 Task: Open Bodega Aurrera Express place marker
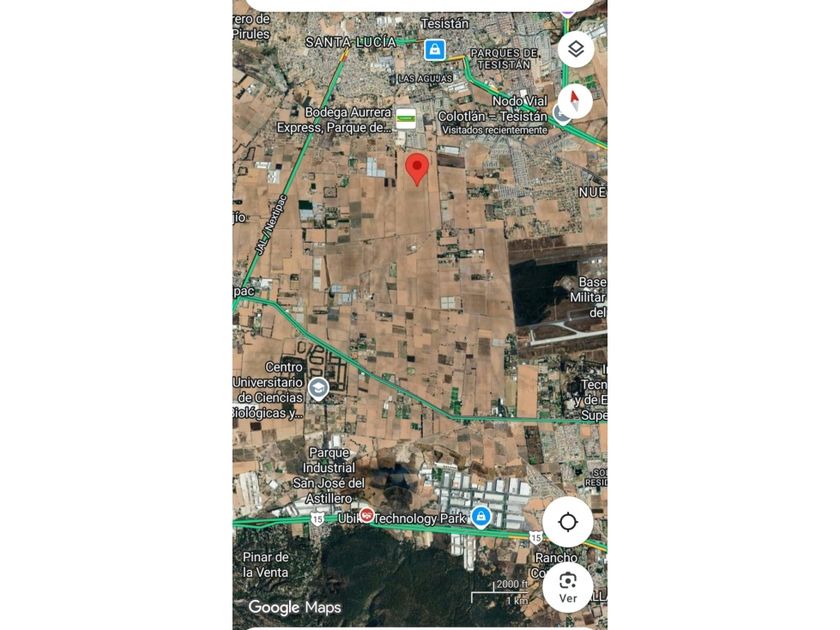pyautogui.click(x=406, y=119)
